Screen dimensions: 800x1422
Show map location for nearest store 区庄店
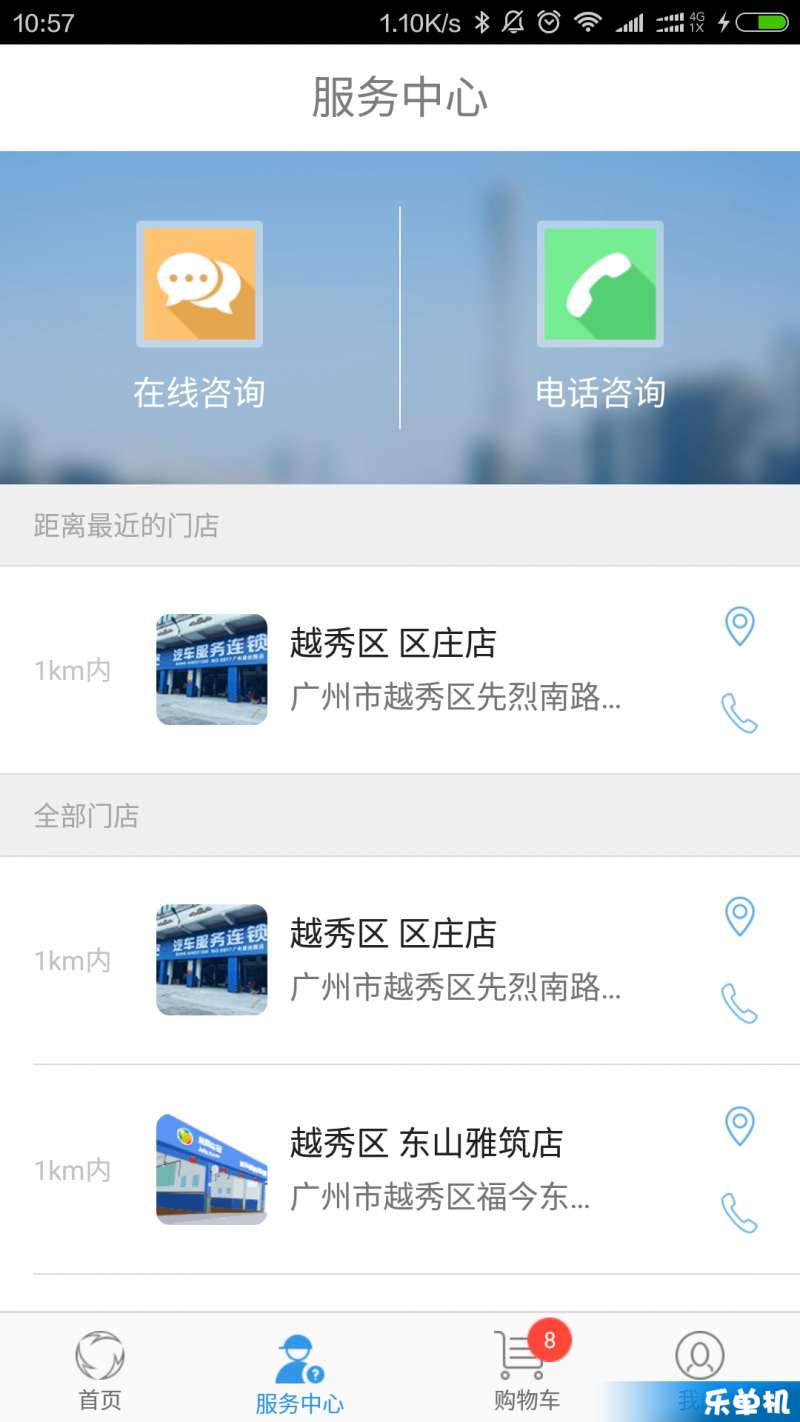click(x=739, y=627)
